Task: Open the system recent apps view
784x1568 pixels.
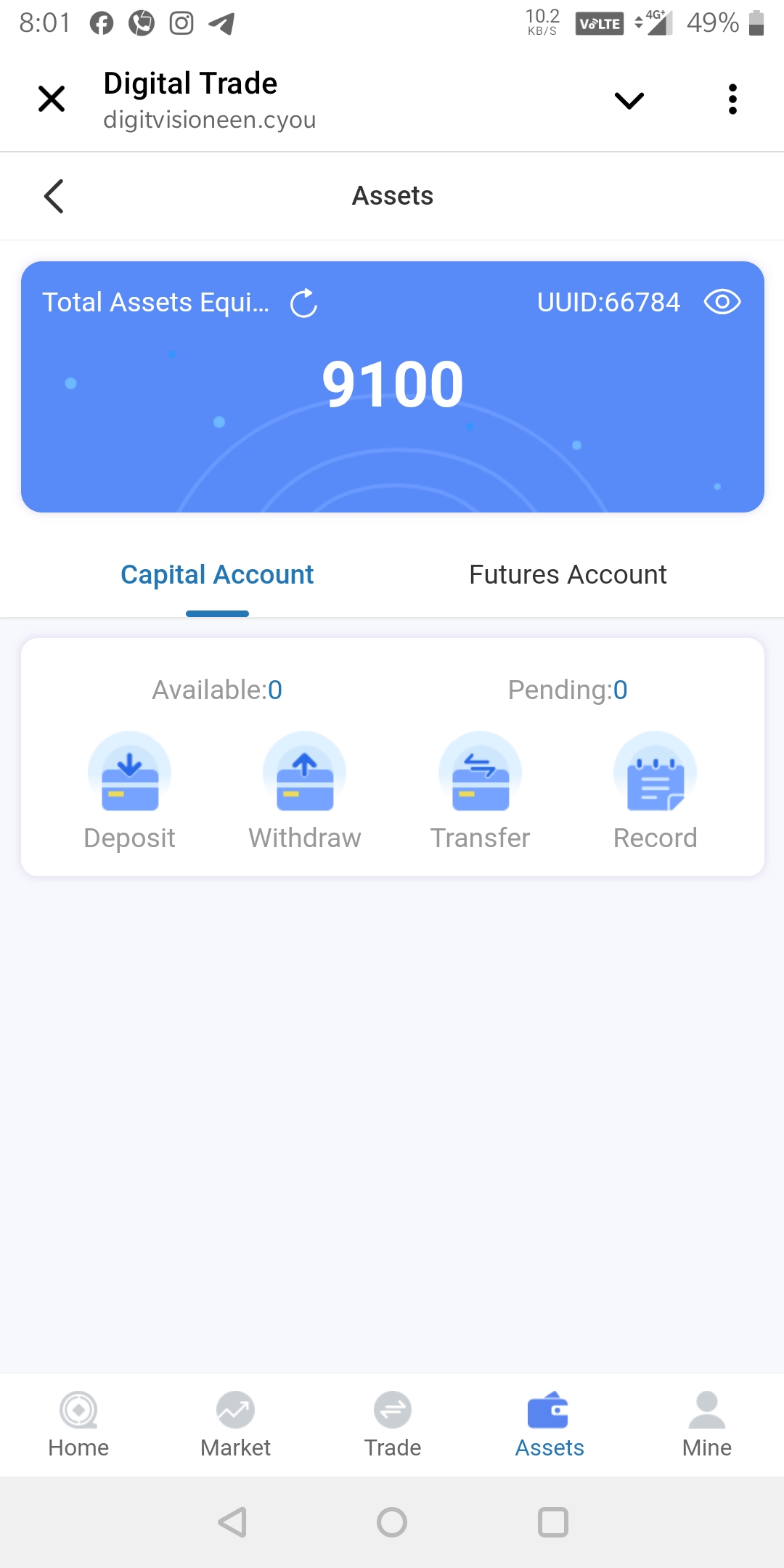Action: pos(552,1522)
